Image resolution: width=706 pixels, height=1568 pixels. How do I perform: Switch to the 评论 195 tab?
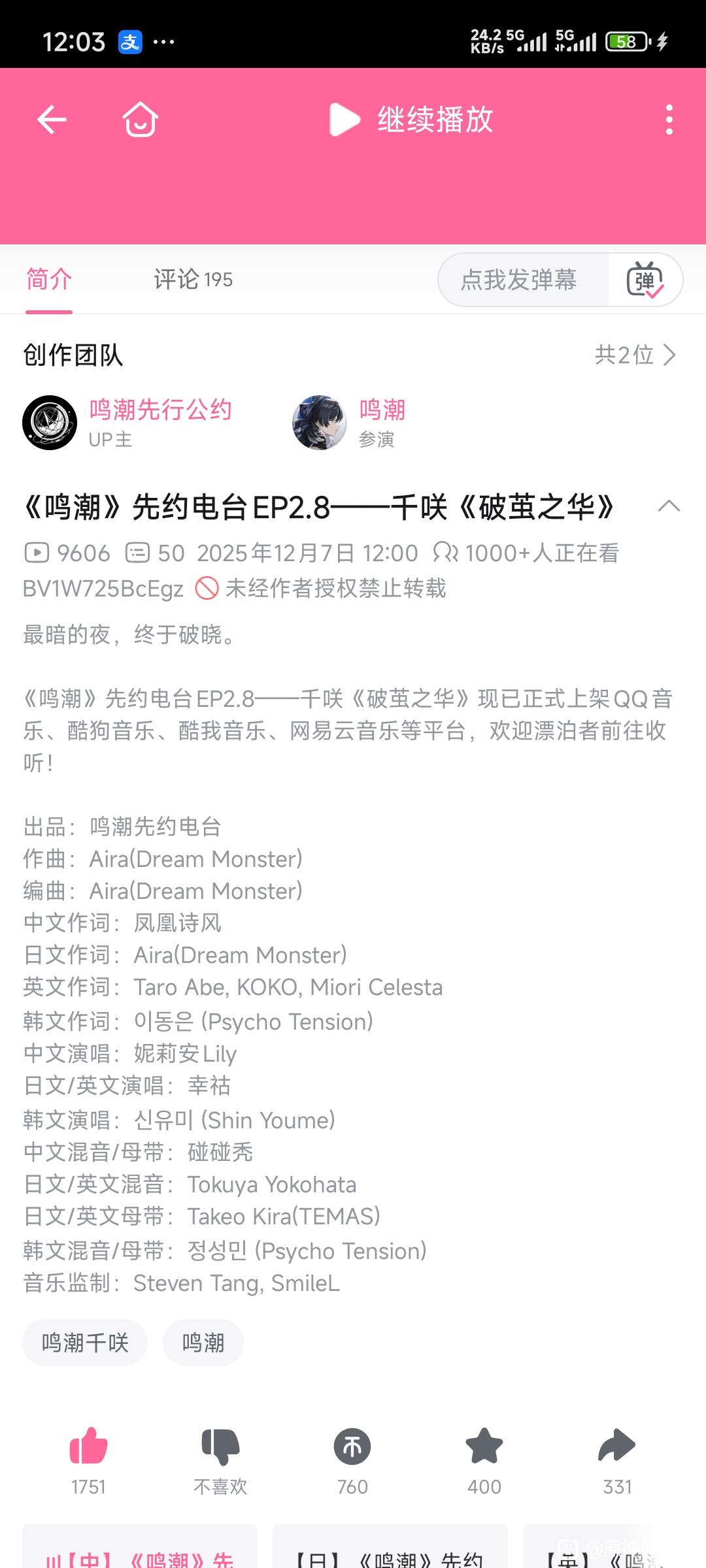tap(193, 280)
